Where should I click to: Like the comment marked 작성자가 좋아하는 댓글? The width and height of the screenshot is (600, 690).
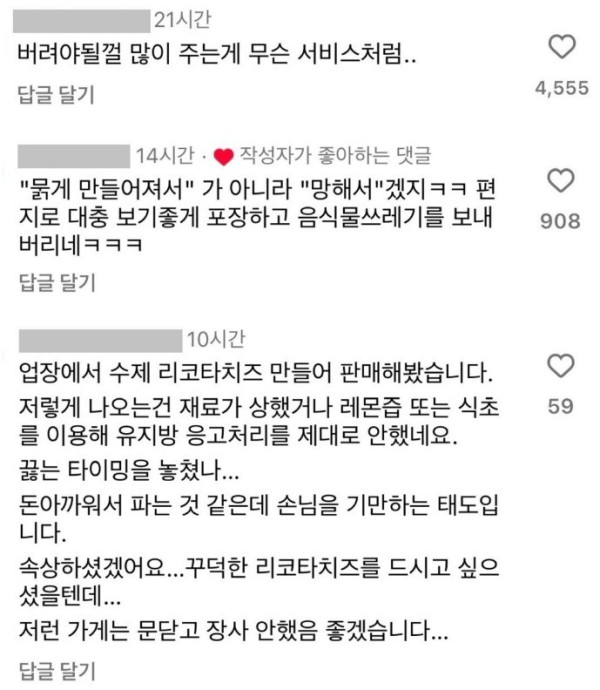[563, 180]
